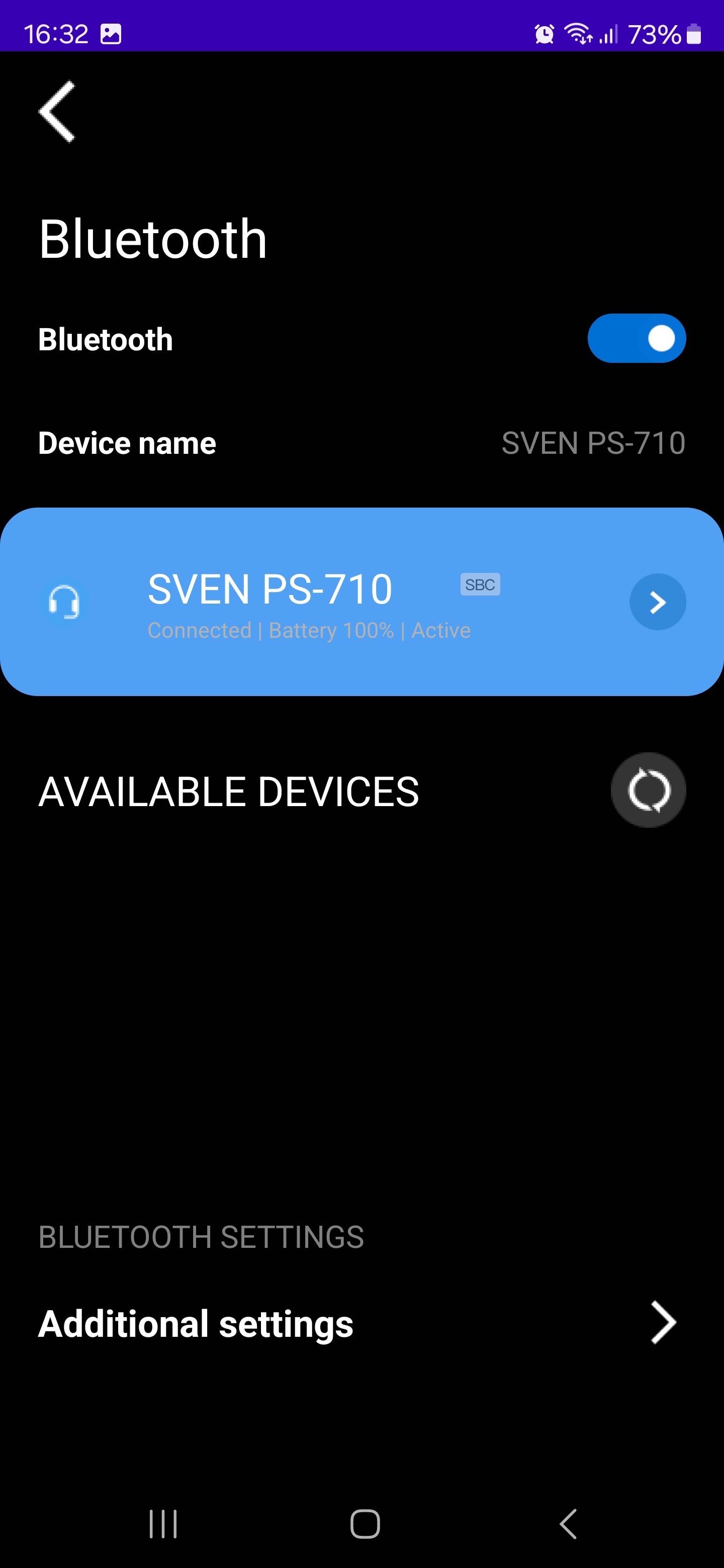Turn off the Bluetooth switch
724x1568 pixels.
(636, 338)
